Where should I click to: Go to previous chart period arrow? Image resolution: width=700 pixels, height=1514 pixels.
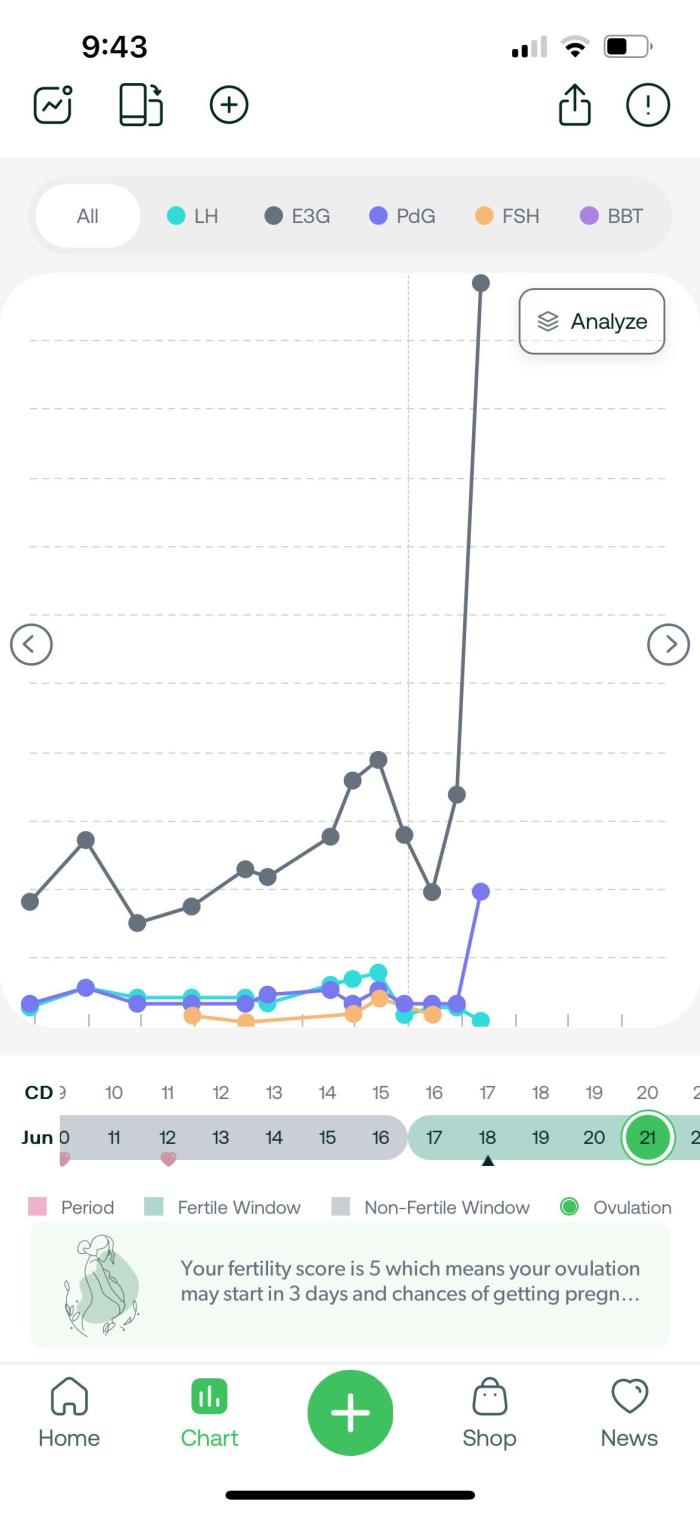pos(31,644)
